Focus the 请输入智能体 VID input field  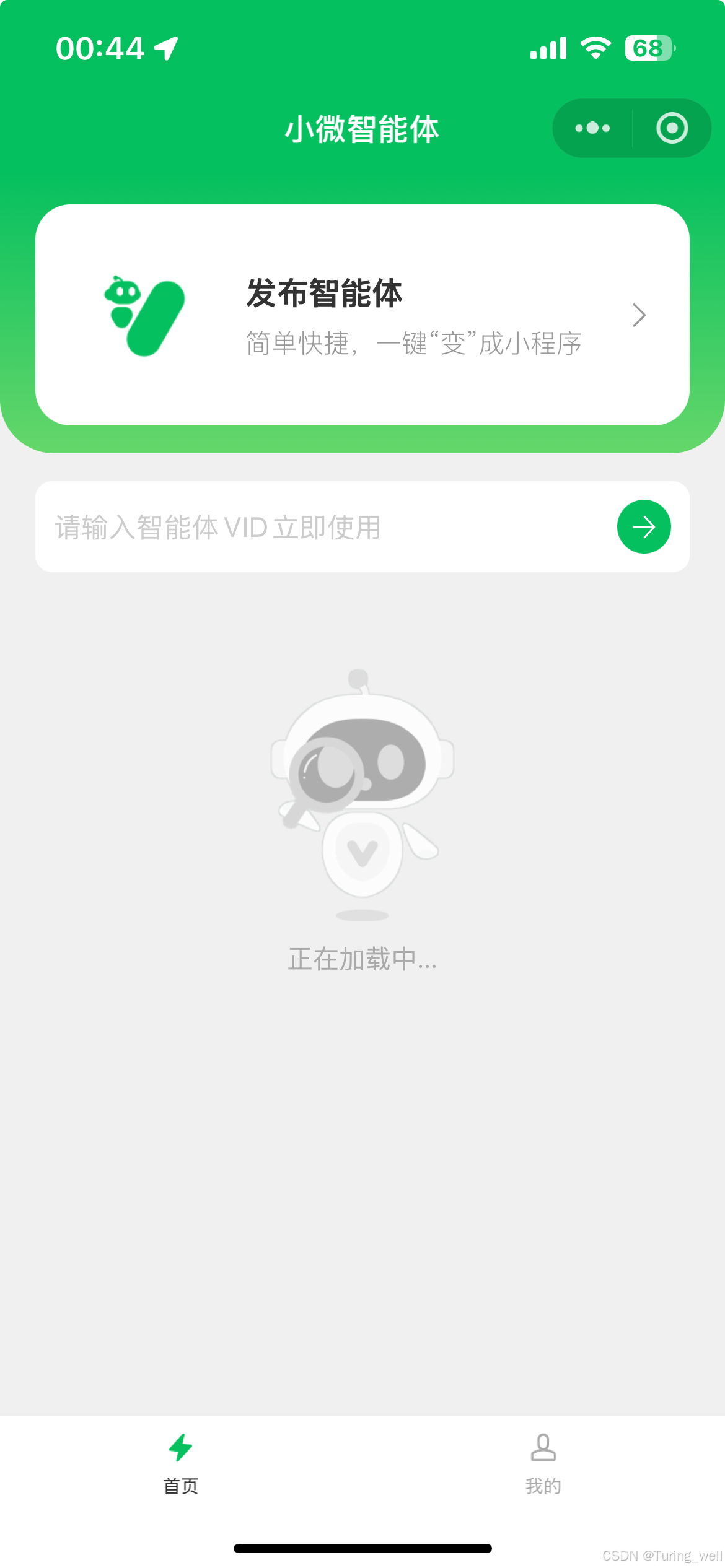point(322,527)
